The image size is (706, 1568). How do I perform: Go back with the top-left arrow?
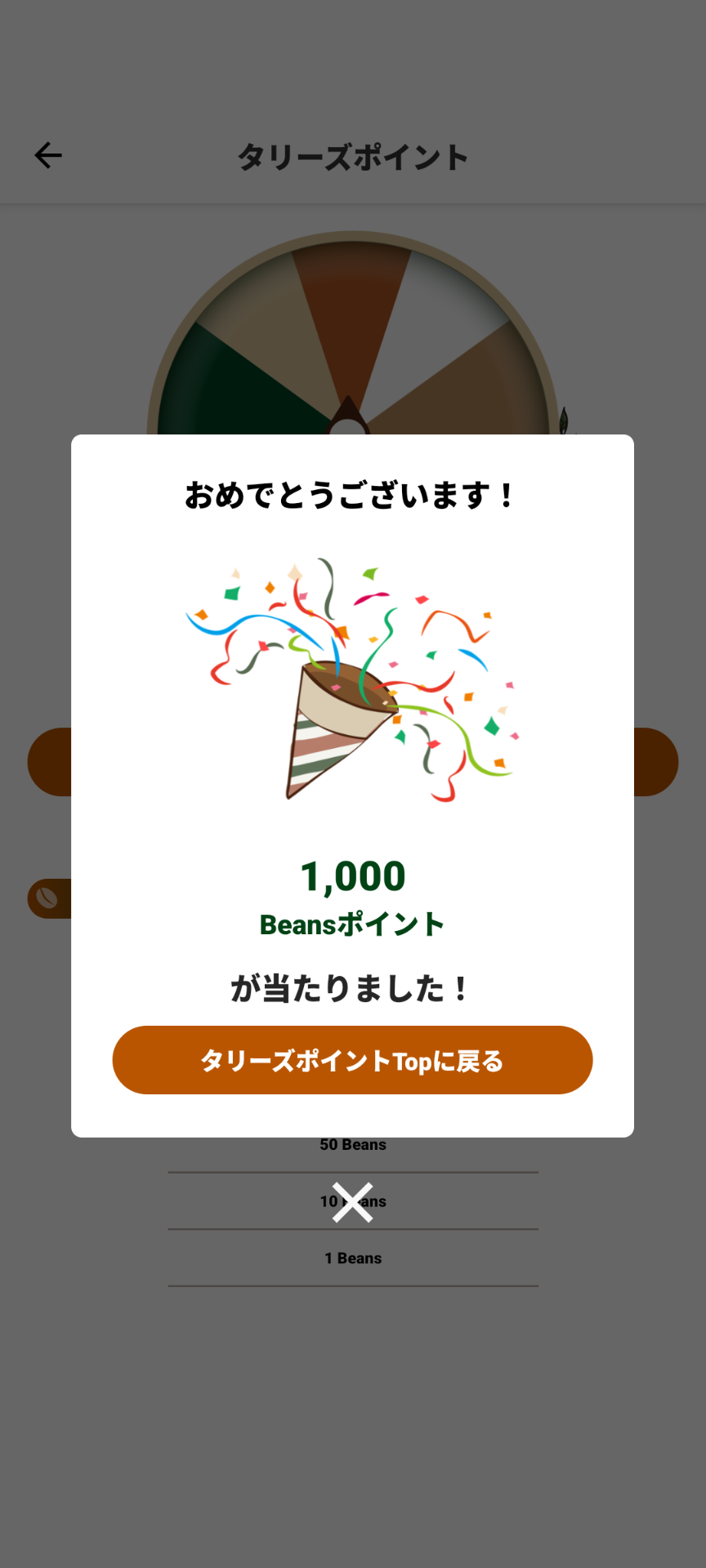tap(48, 155)
